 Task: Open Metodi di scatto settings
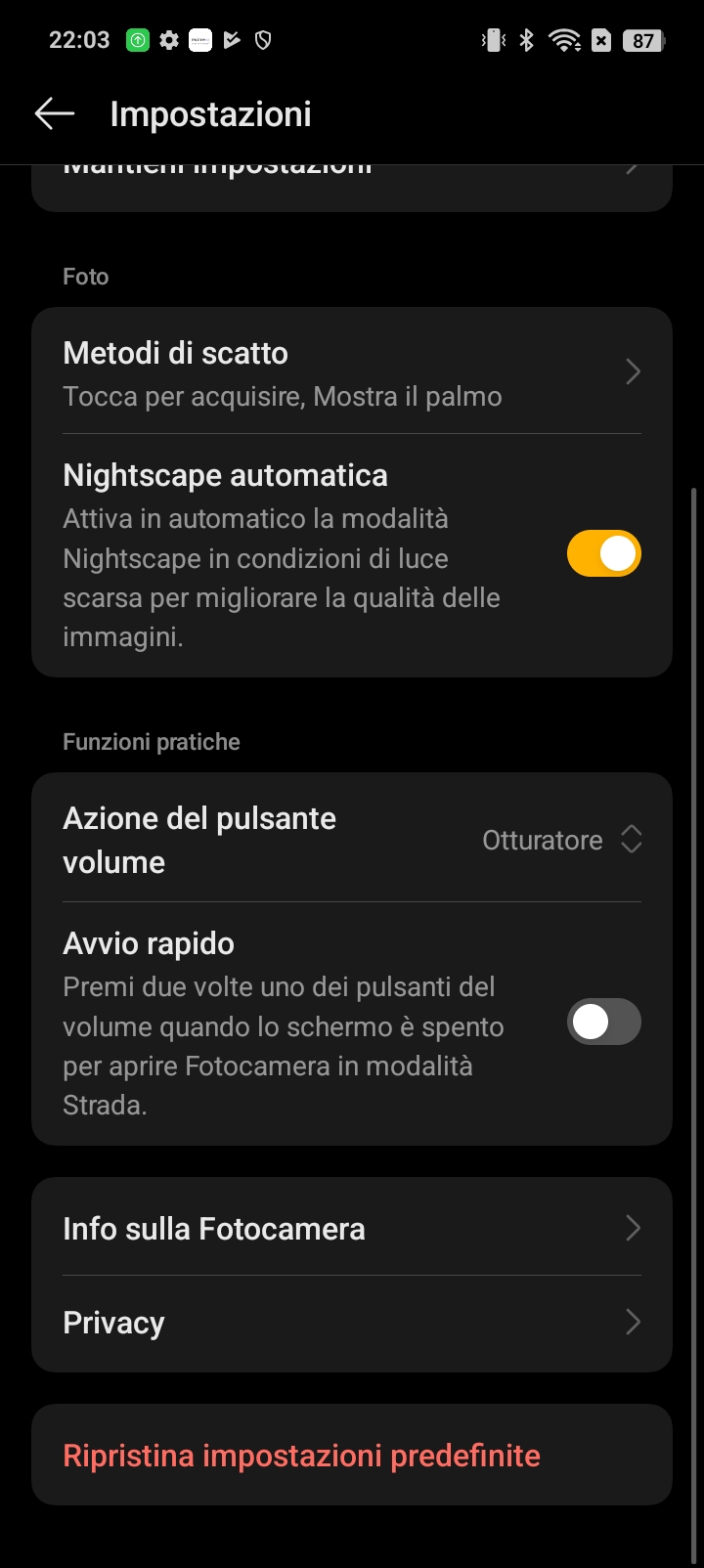(352, 371)
